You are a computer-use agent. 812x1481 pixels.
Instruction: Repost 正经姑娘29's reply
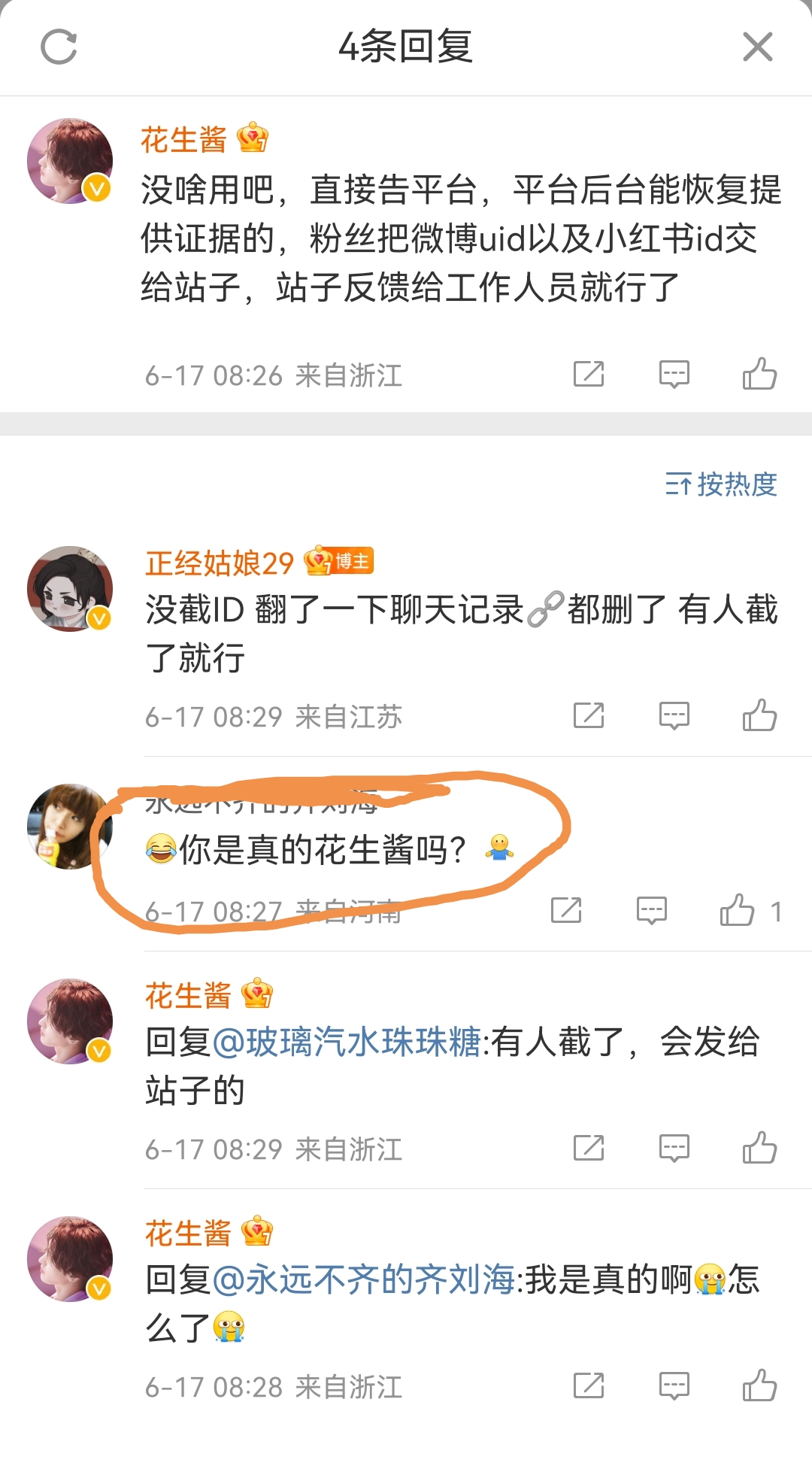pos(589,715)
